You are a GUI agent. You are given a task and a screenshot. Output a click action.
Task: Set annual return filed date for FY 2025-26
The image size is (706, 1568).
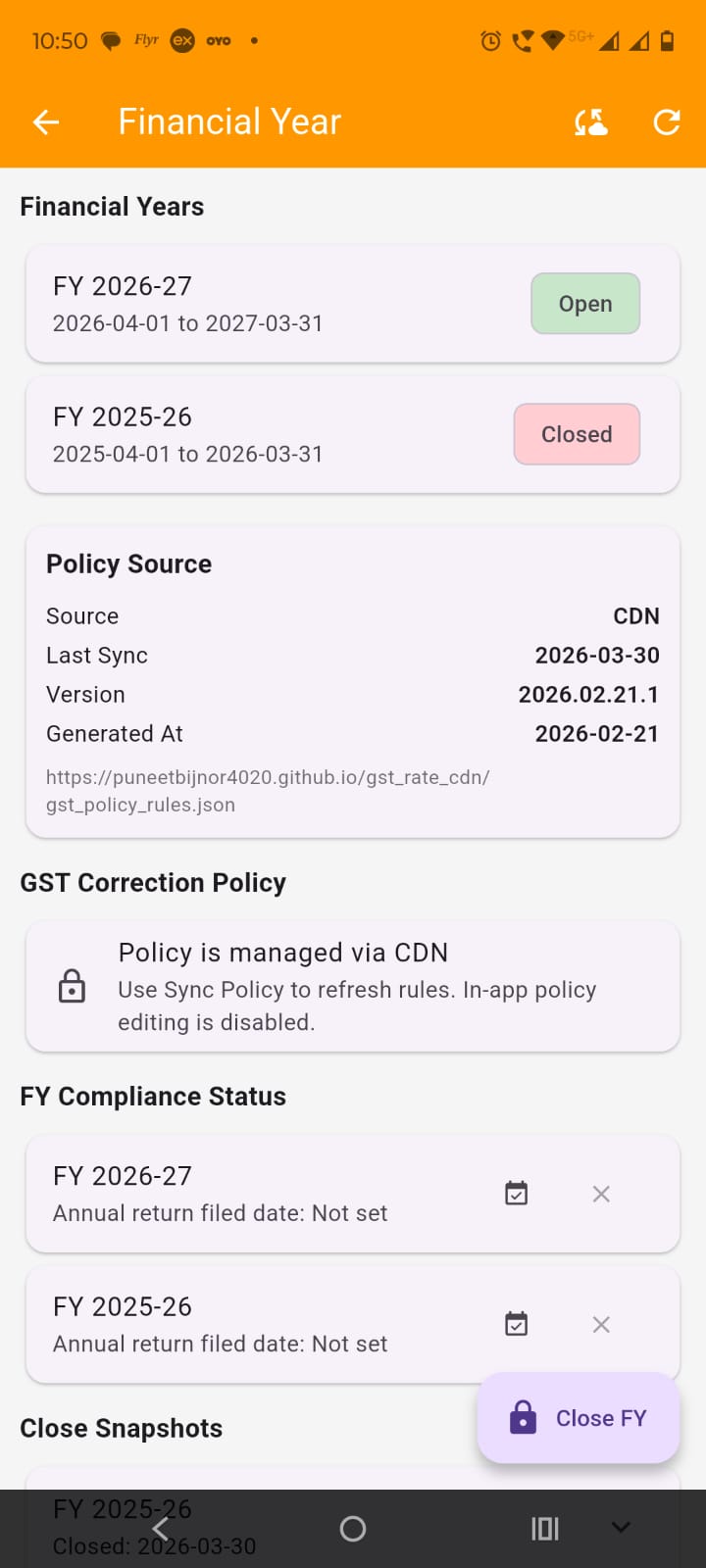(516, 1324)
